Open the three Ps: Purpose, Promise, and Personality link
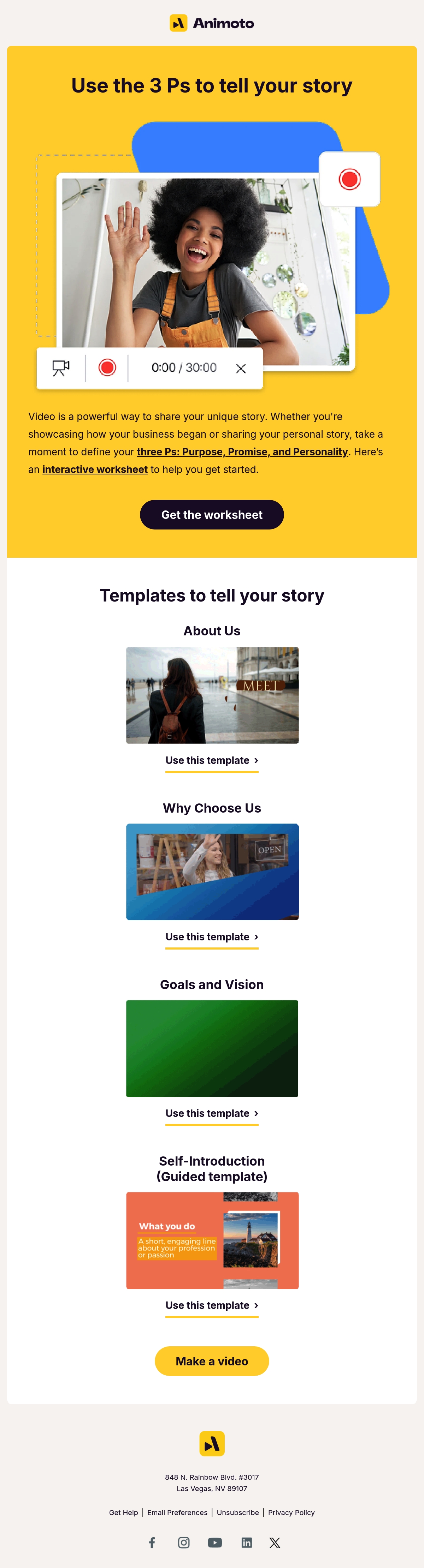This screenshot has width=424, height=1568. click(242, 451)
